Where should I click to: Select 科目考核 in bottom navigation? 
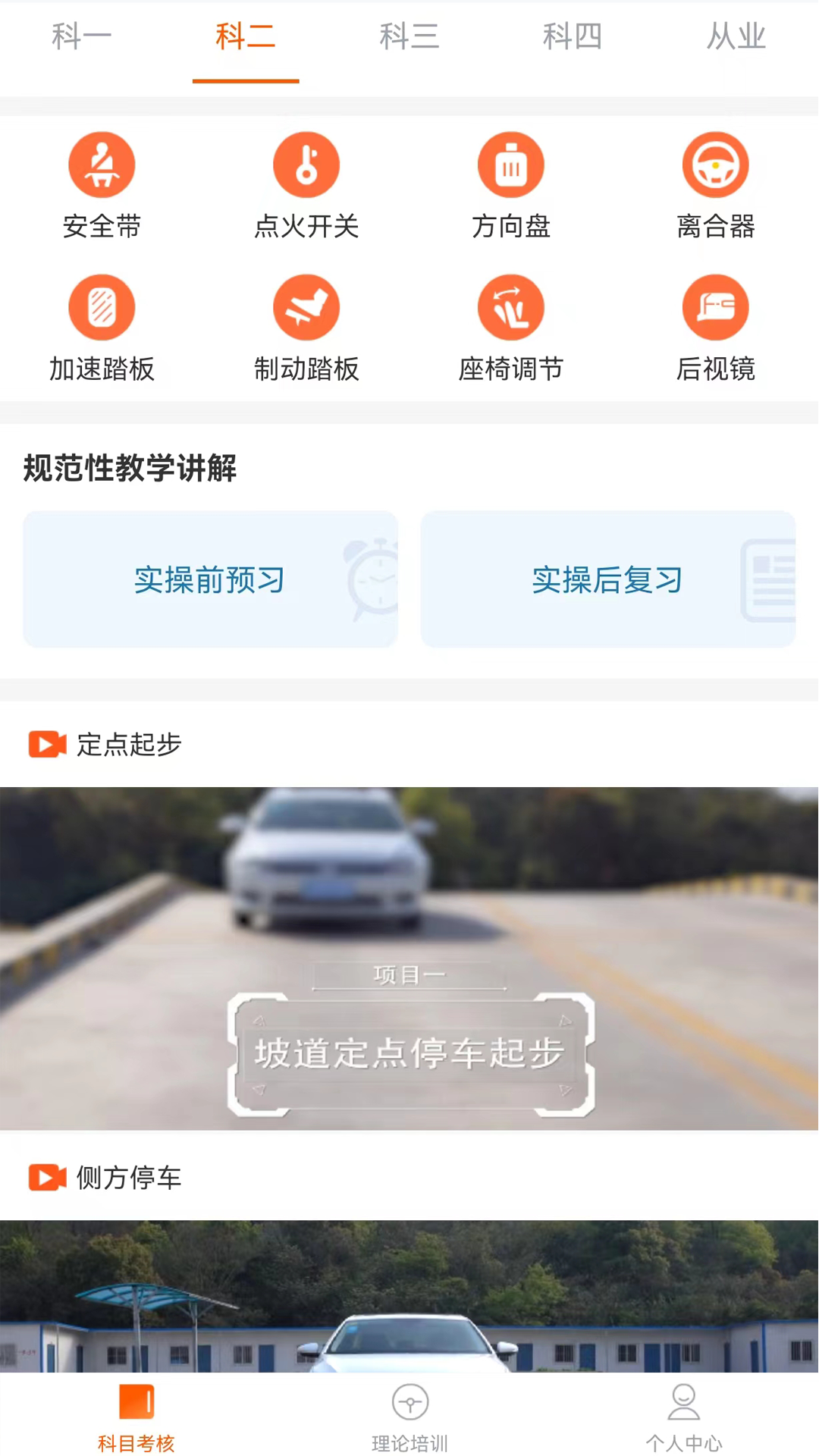136,1417
